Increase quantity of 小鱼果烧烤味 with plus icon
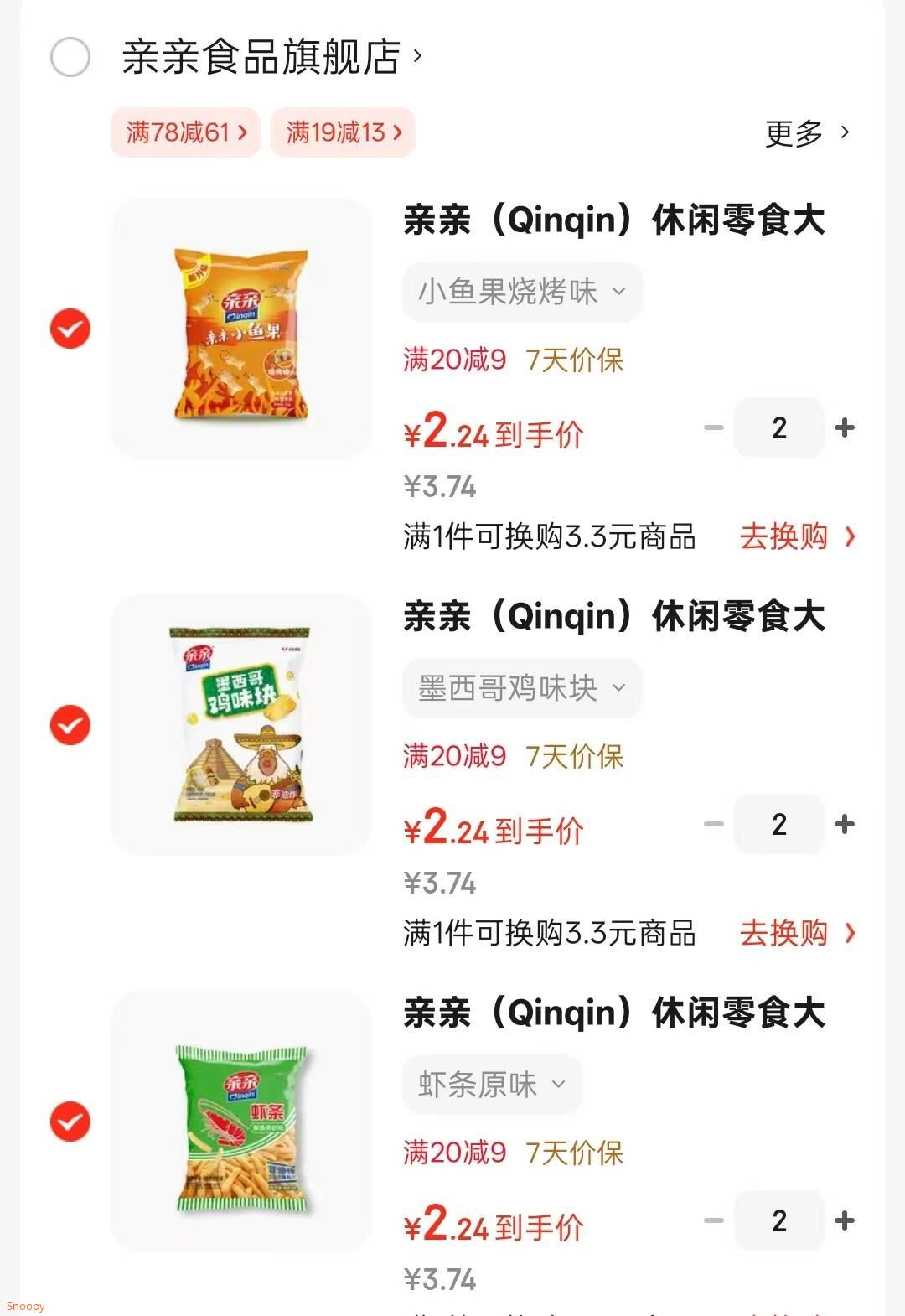This screenshot has height=1316, width=905. [844, 428]
